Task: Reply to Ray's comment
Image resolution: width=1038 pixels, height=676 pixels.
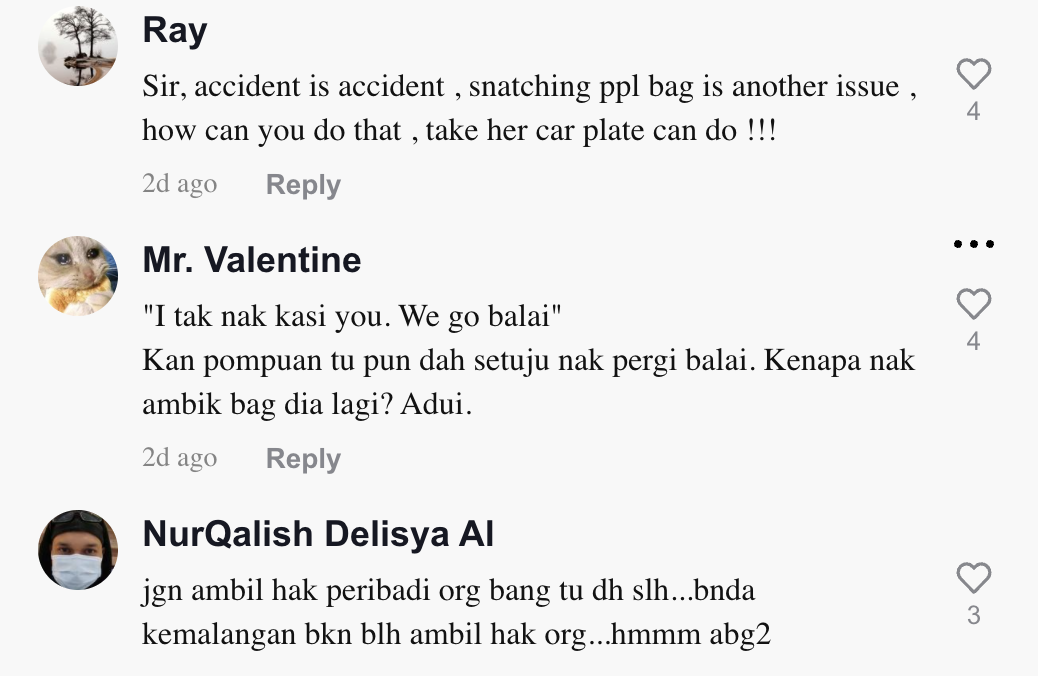Action: tap(303, 185)
